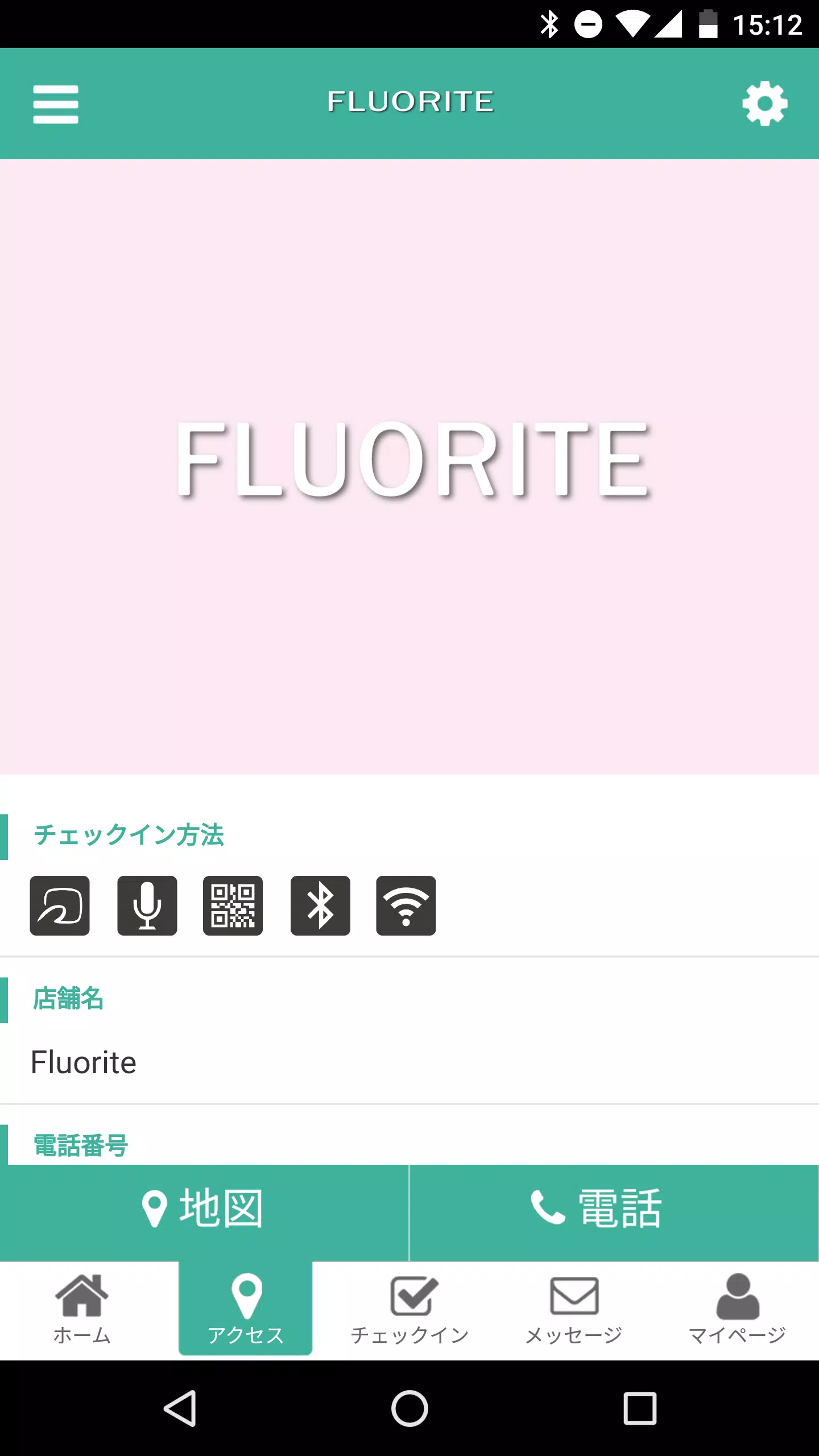Select the IC card check-in icon

[x=60, y=905]
